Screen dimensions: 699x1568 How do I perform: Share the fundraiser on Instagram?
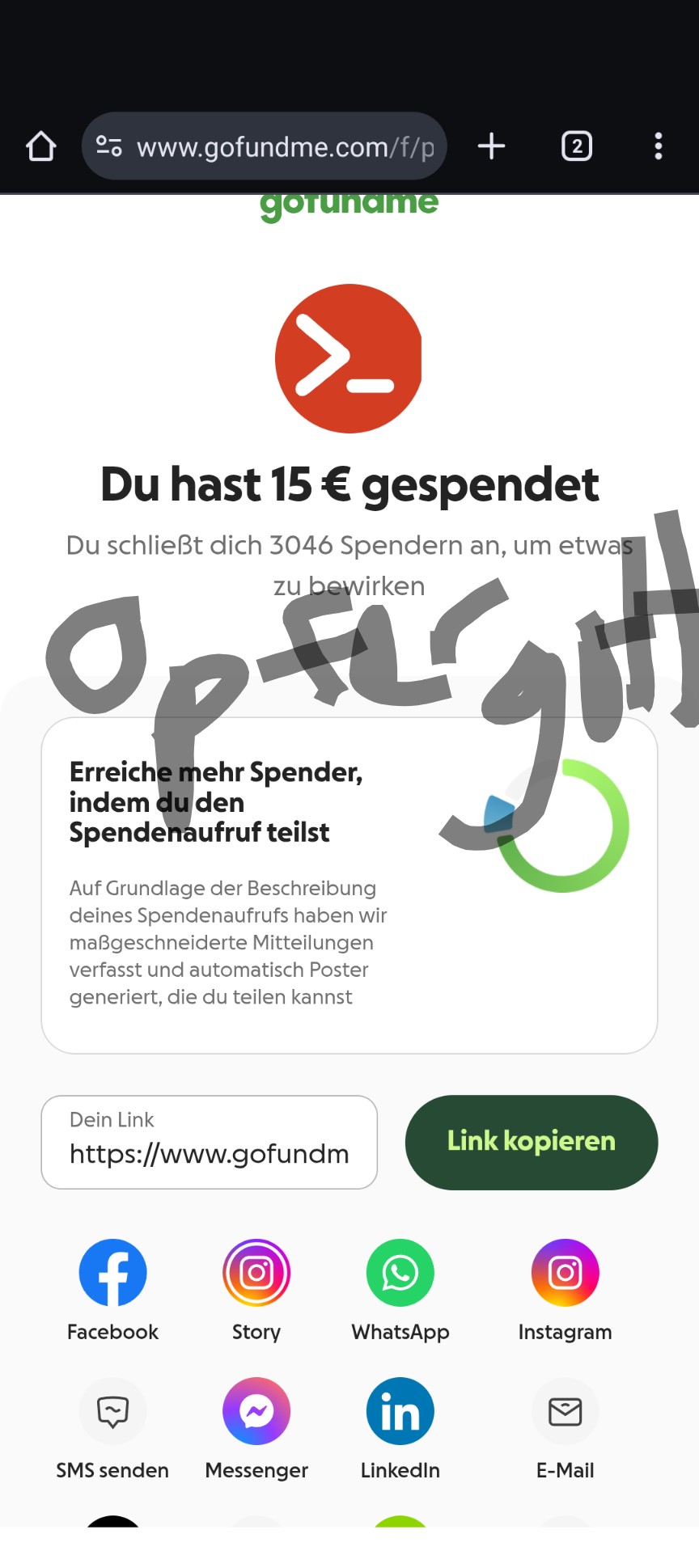pos(565,1273)
